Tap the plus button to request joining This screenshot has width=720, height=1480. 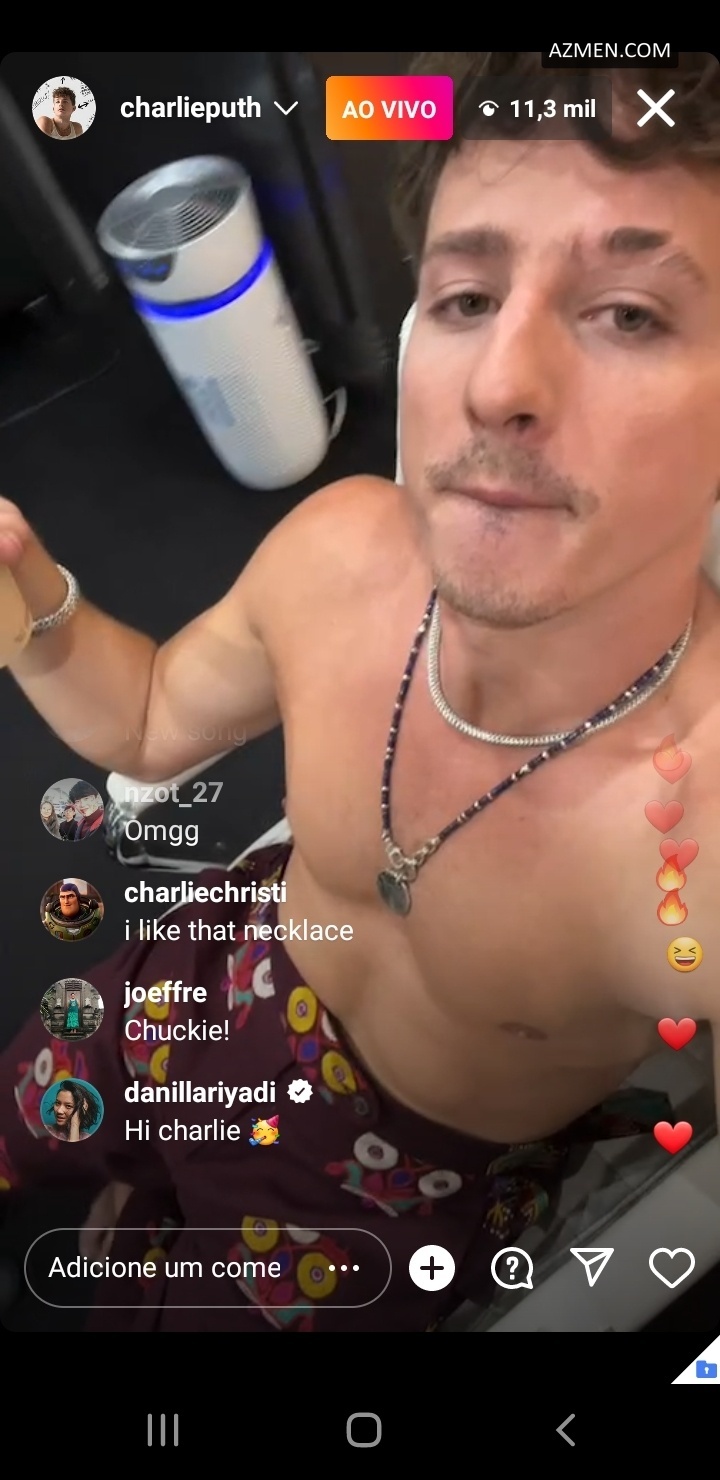(x=432, y=1269)
